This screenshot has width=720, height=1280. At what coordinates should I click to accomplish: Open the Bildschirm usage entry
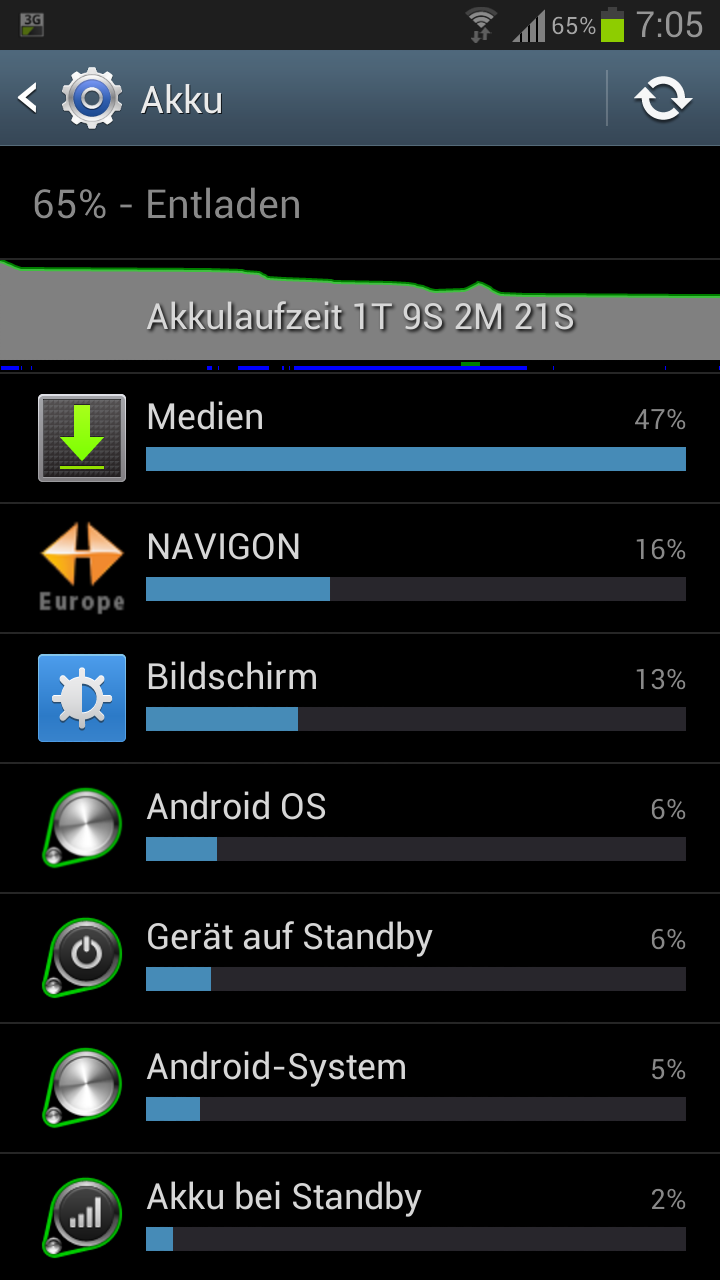click(x=360, y=698)
